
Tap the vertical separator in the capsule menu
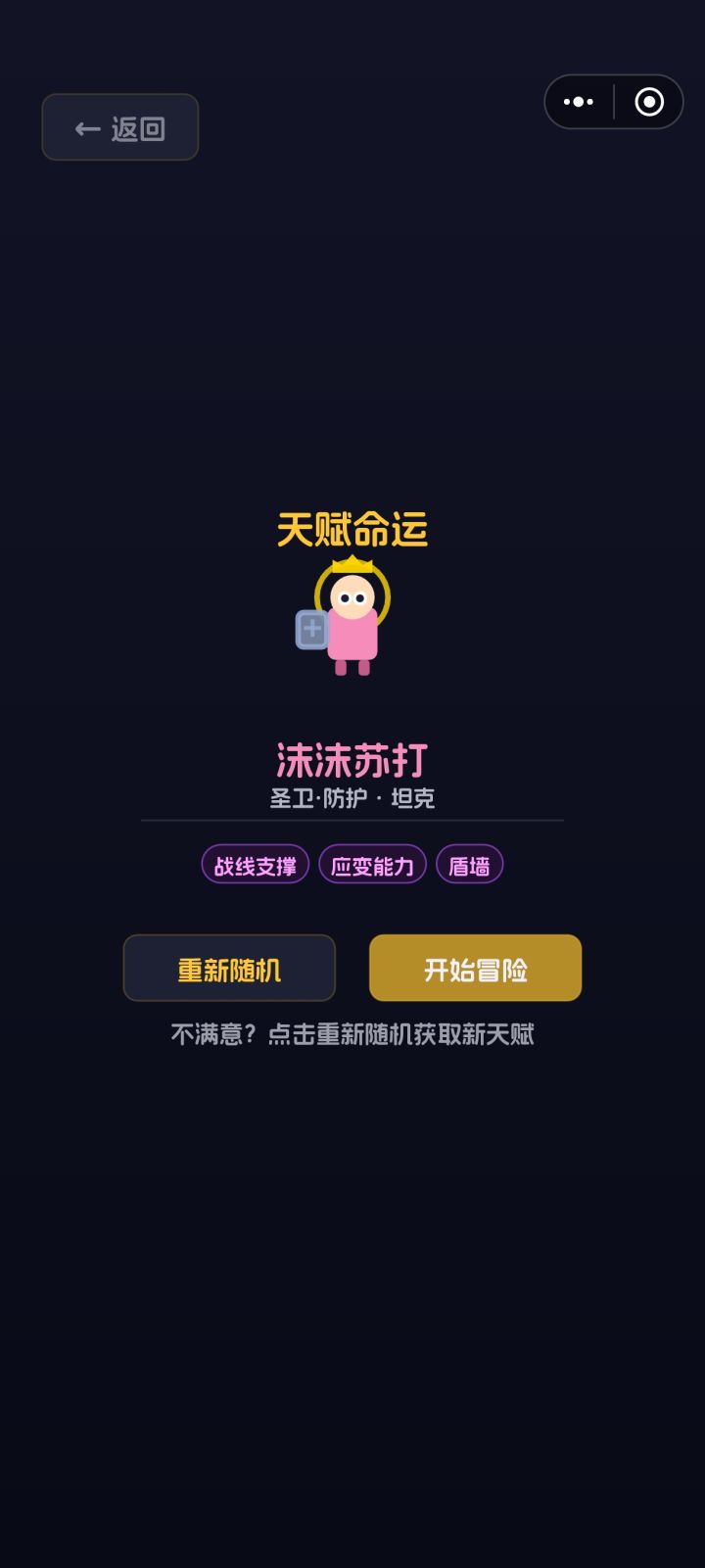click(615, 102)
